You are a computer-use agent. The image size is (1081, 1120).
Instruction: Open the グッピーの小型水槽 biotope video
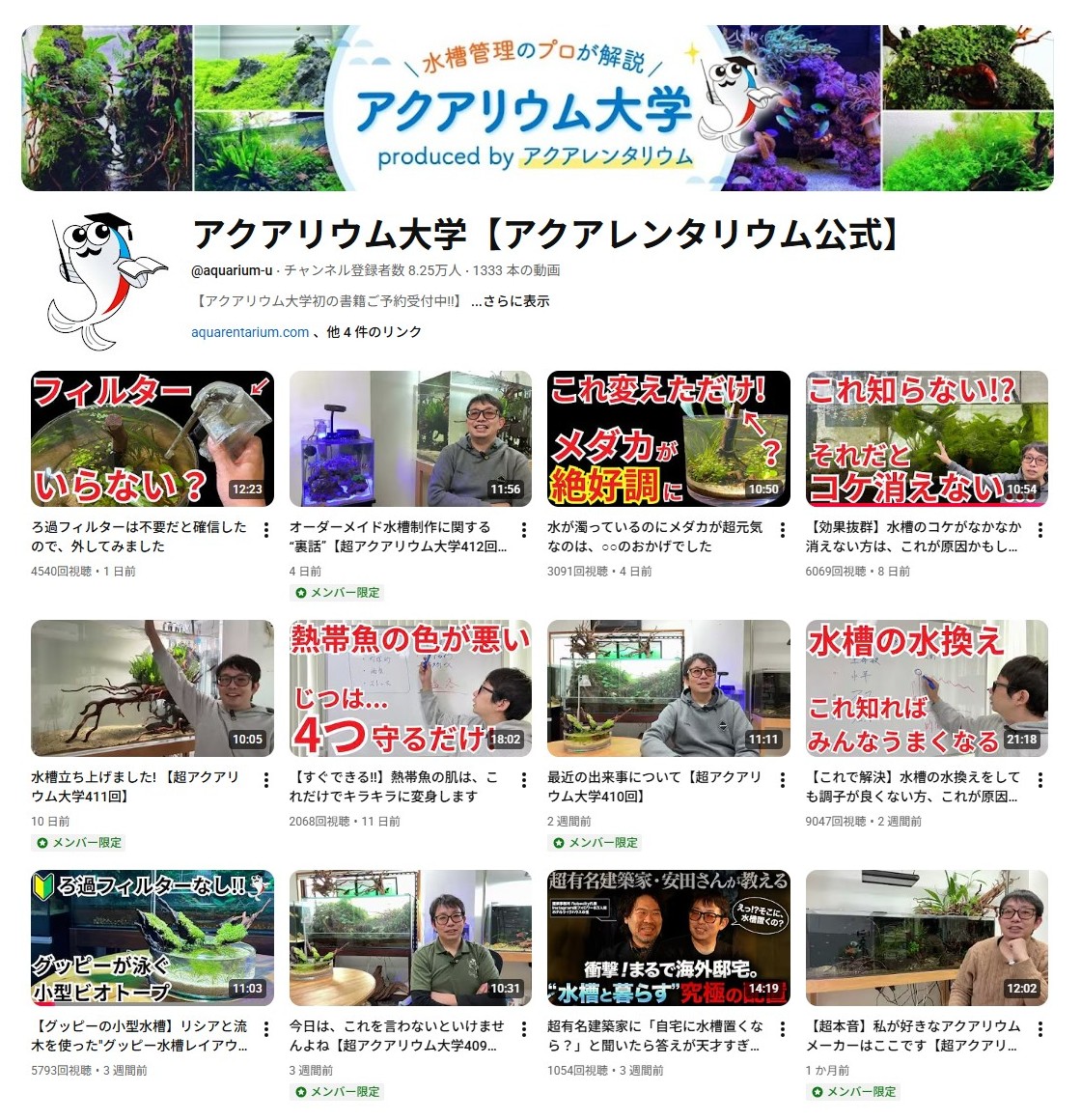click(x=152, y=938)
